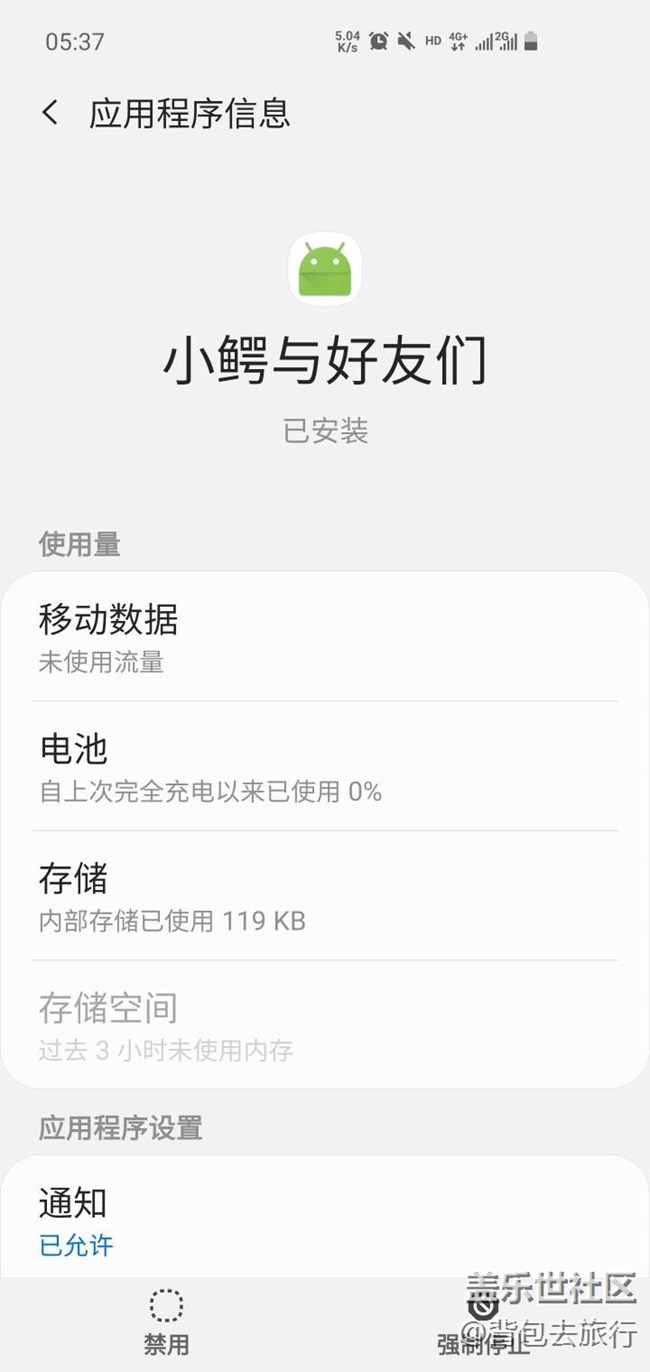Viewport: 650px width, 1372px height.
Task: Tap 强制停止 to force stop app
Action: [x=483, y=1322]
